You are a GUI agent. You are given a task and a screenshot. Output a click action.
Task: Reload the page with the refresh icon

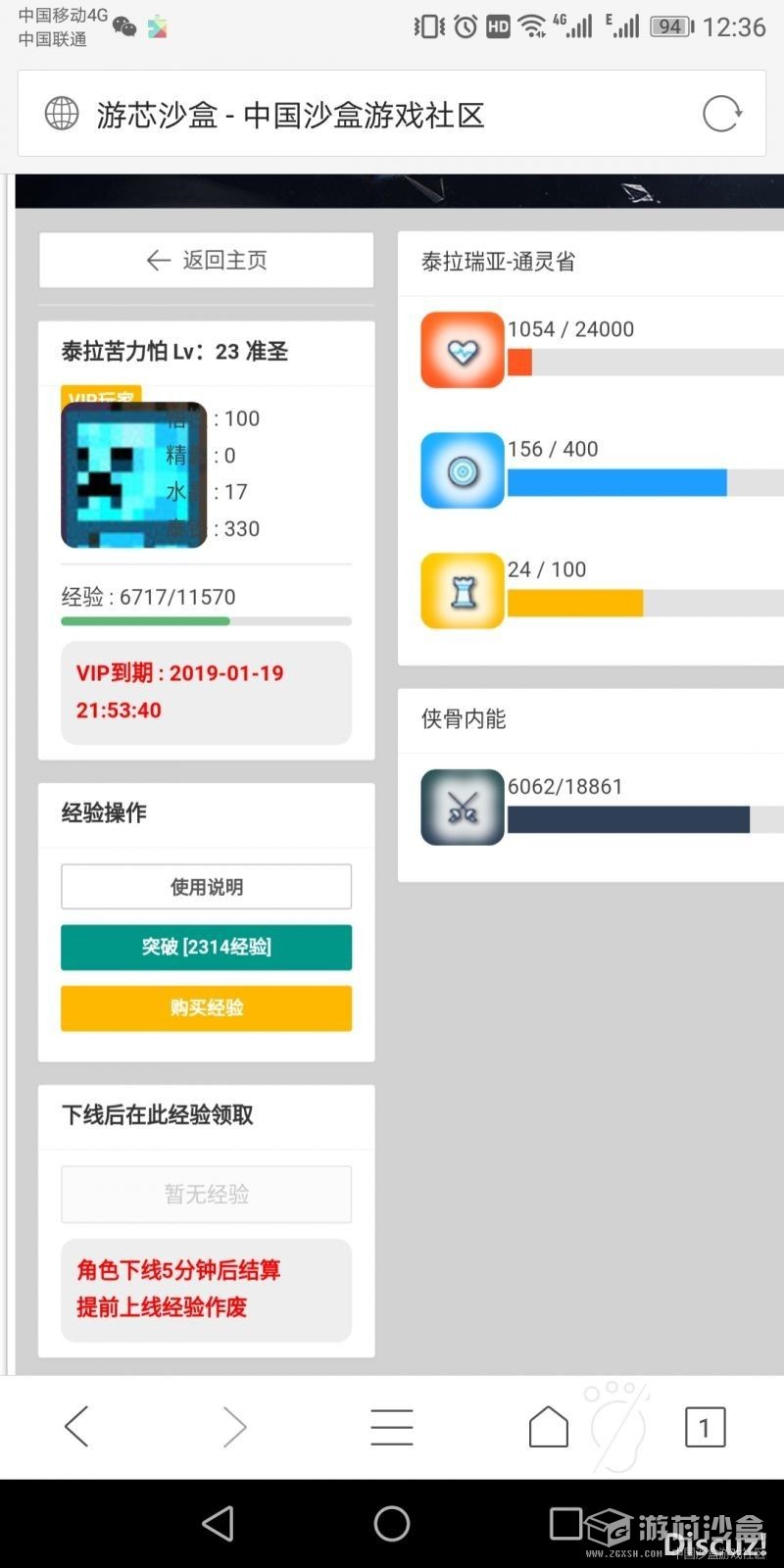click(x=722, y=114)
